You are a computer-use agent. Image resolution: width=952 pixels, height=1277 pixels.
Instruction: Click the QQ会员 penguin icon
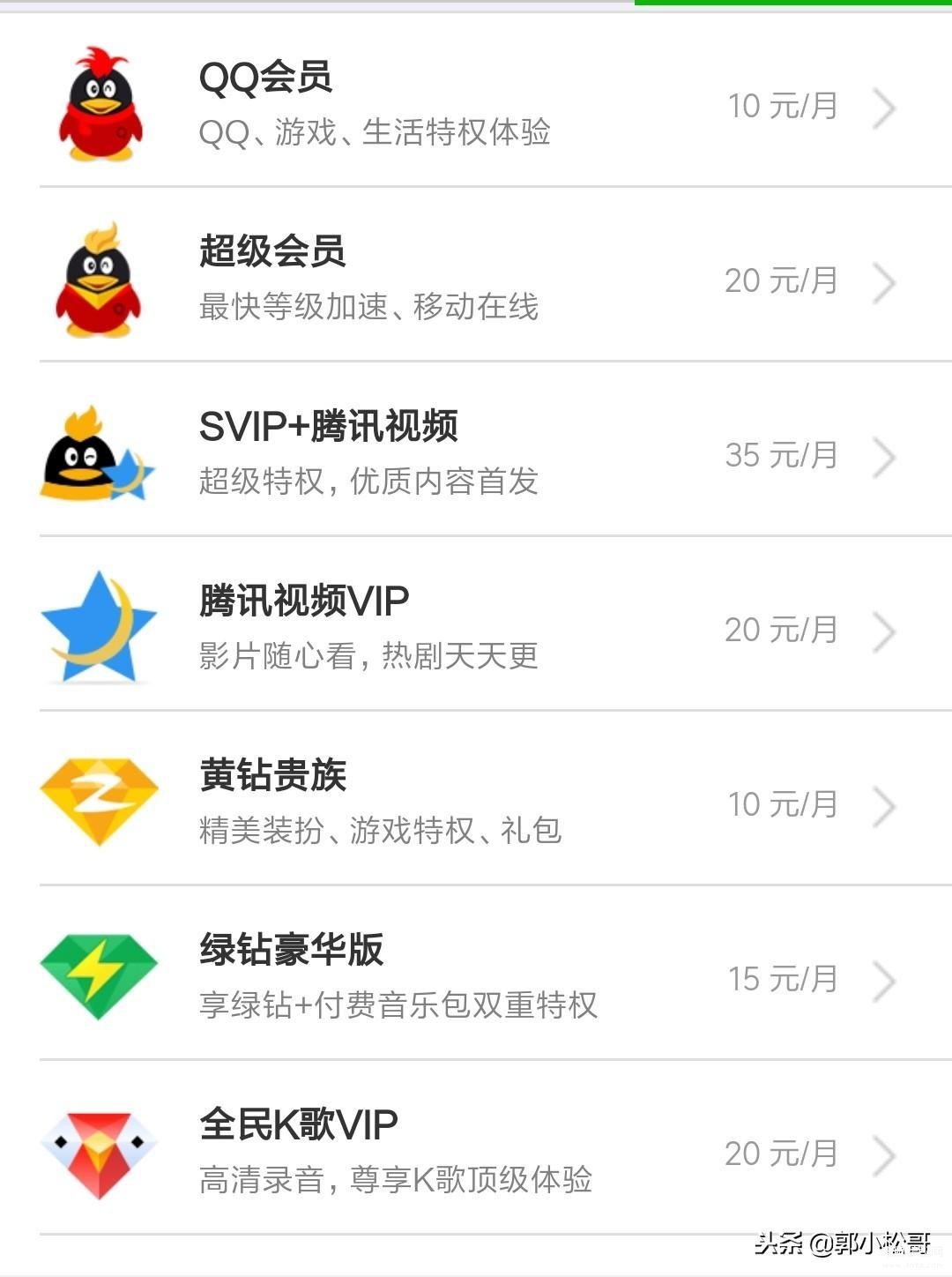tap(100, 101)
